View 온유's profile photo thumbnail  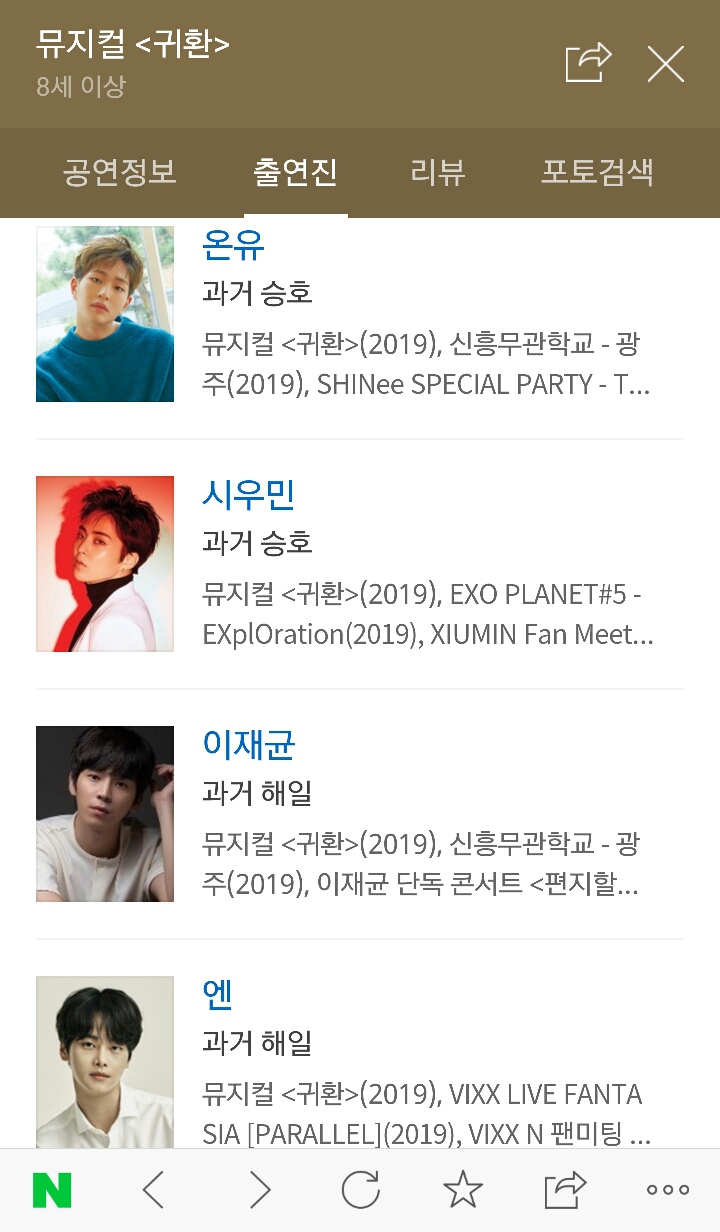tap(104, 313)
